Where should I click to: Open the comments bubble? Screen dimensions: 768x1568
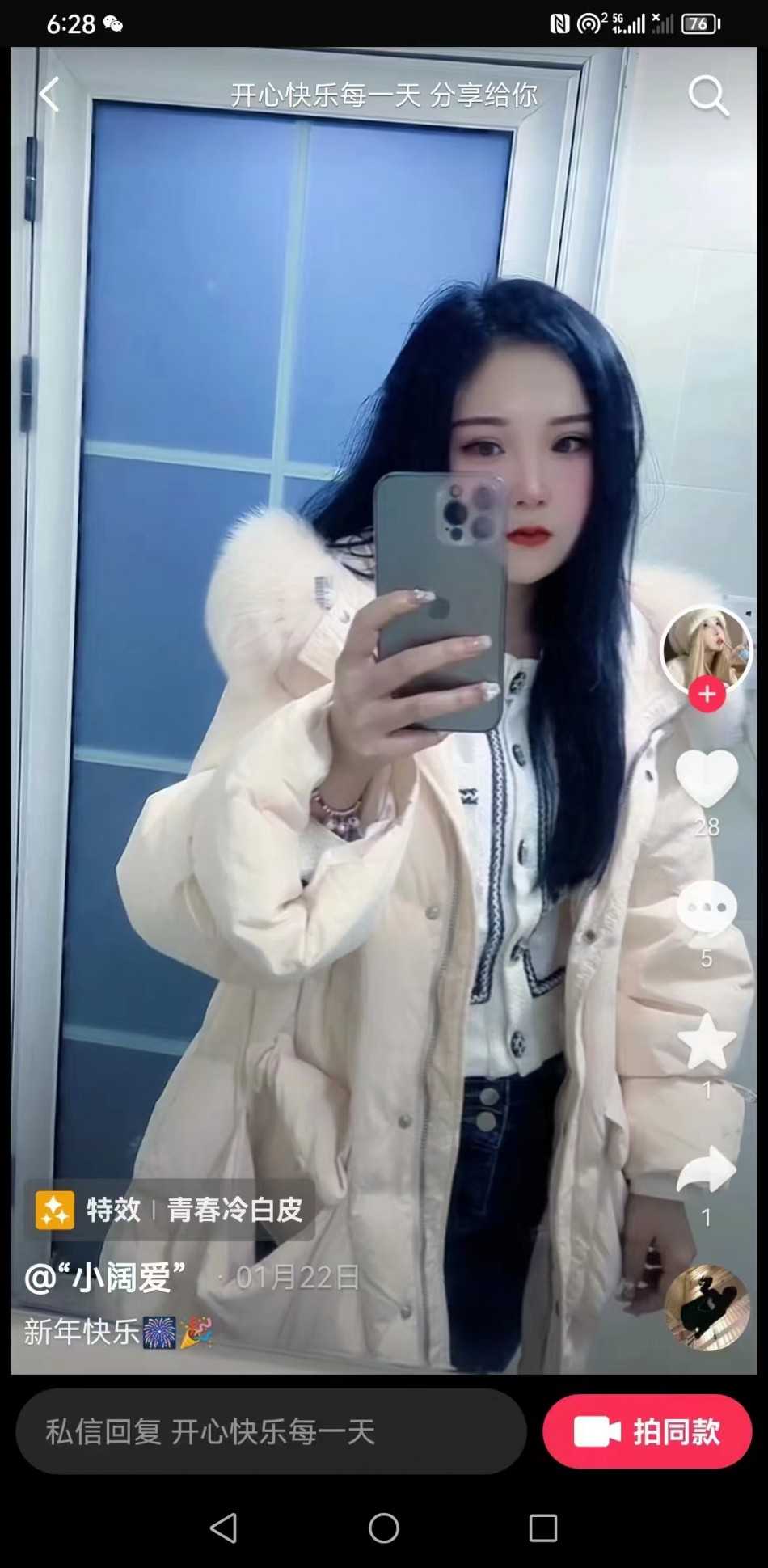(707, 908)
